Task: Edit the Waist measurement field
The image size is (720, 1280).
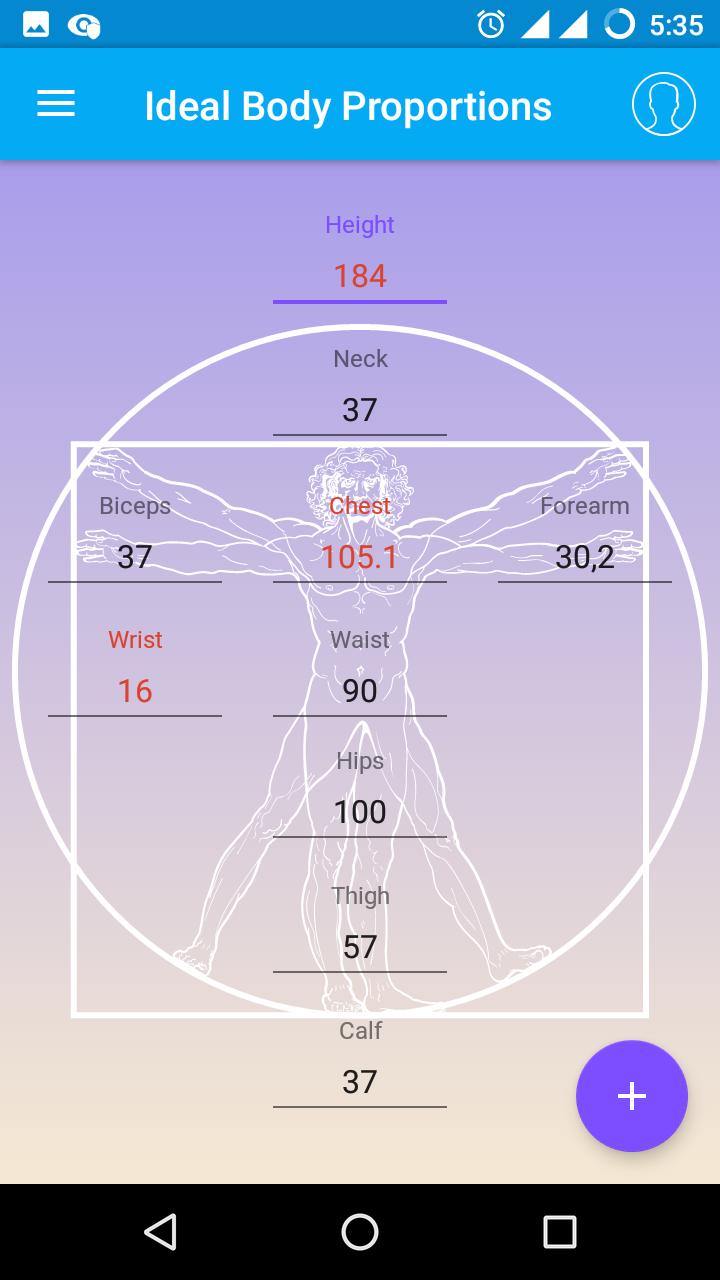Action: [360, 691]
